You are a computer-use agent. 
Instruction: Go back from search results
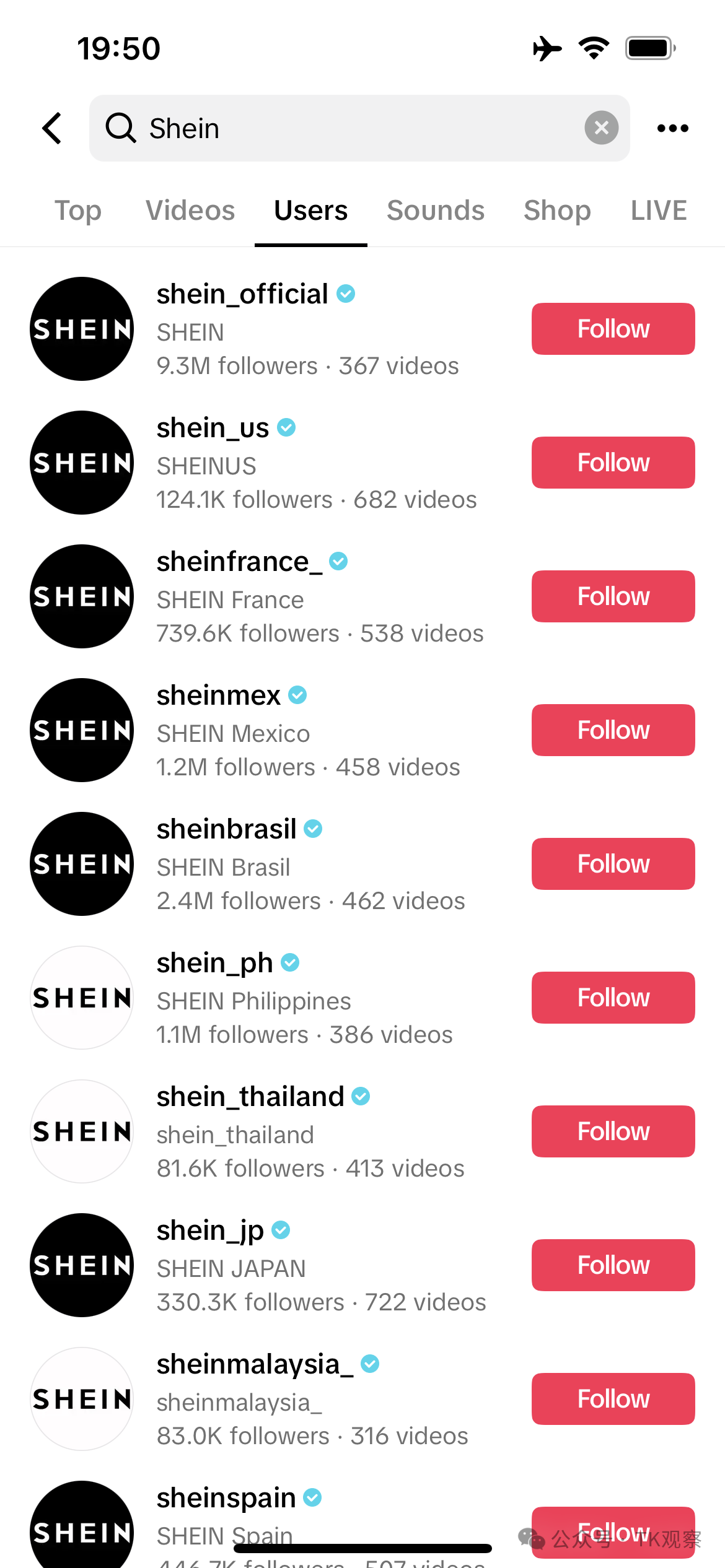click(x=52, y=128)
